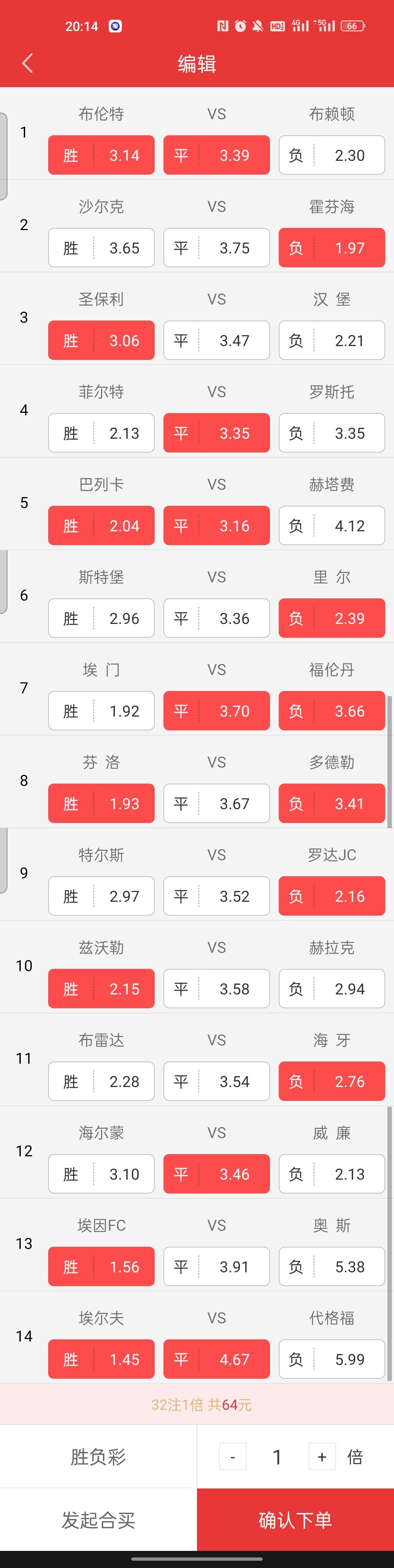Pick 负 4.12 for 巴列卡 vs 赫塔费

(331, 525)
